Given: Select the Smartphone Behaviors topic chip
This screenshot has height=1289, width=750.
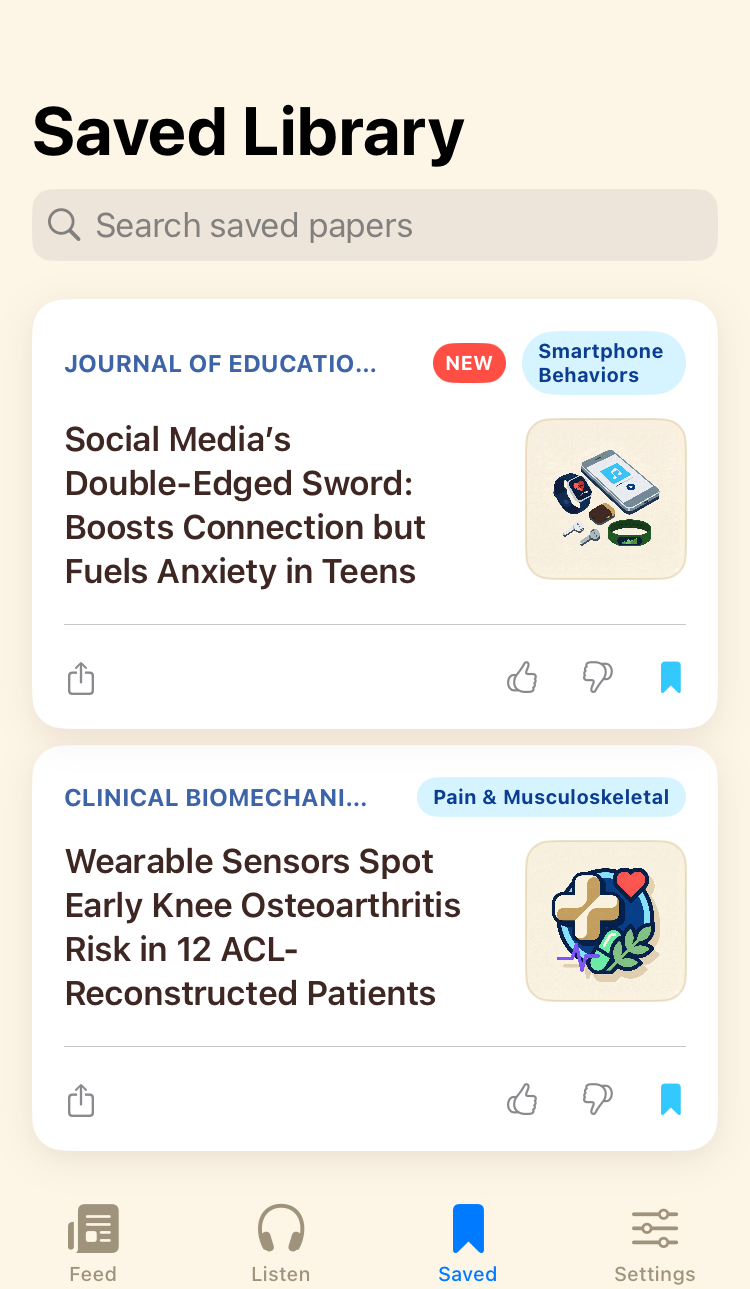Looking at the screenshot, I should point(603,363).
